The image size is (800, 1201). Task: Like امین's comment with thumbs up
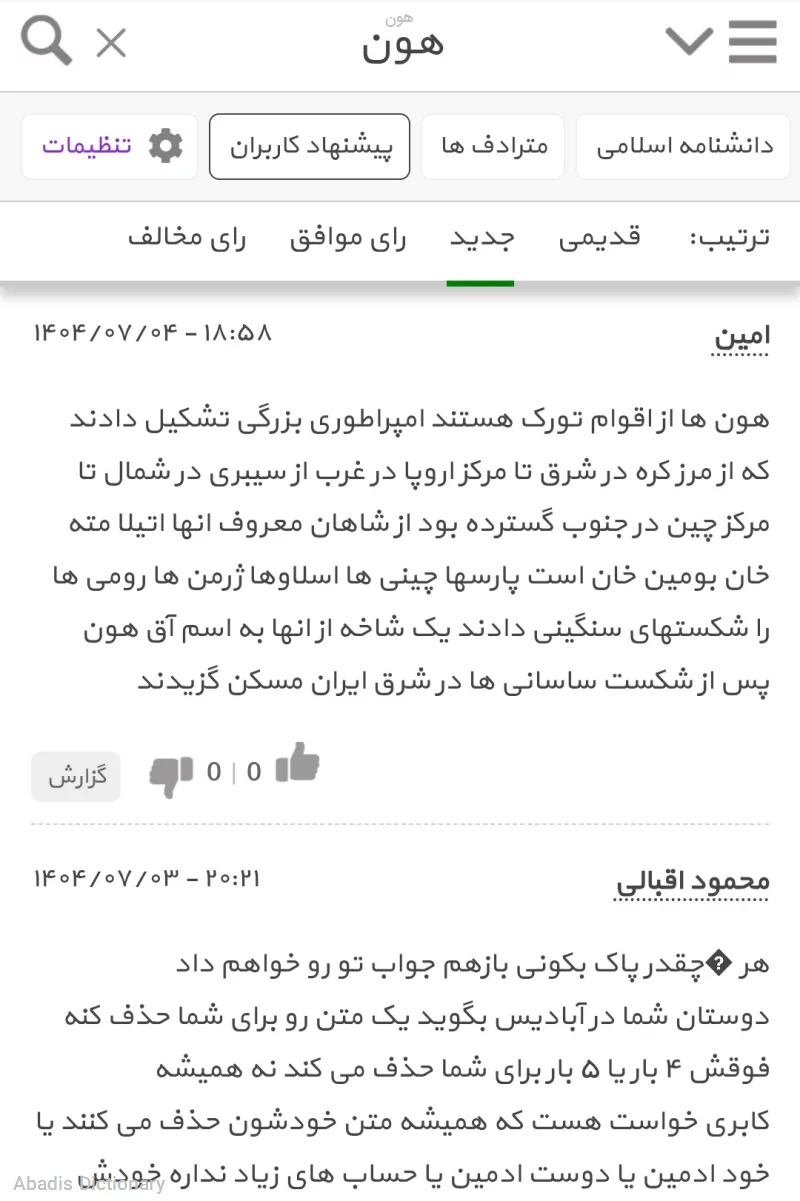click(x=297, y=765)
